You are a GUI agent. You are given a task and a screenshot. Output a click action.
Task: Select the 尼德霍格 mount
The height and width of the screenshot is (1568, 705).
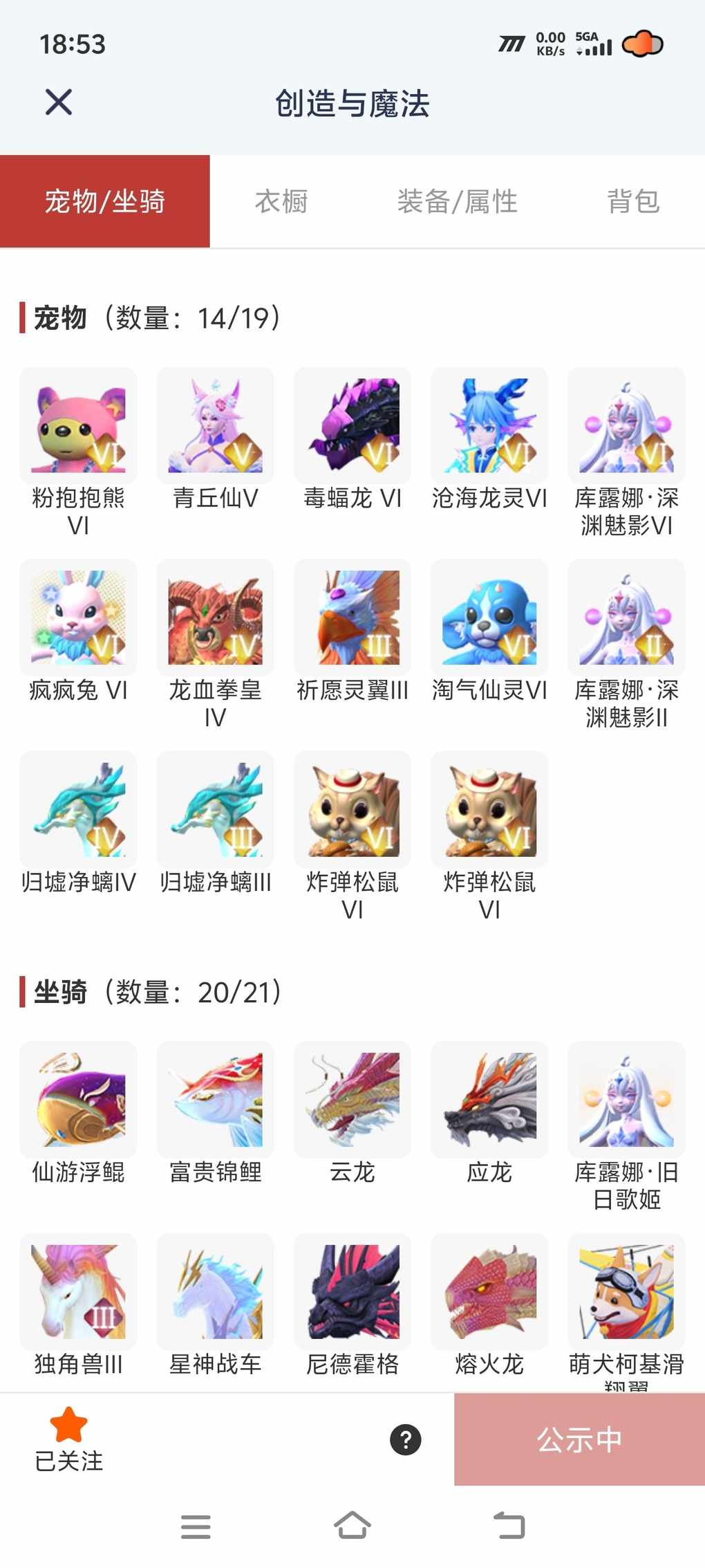352,1292
